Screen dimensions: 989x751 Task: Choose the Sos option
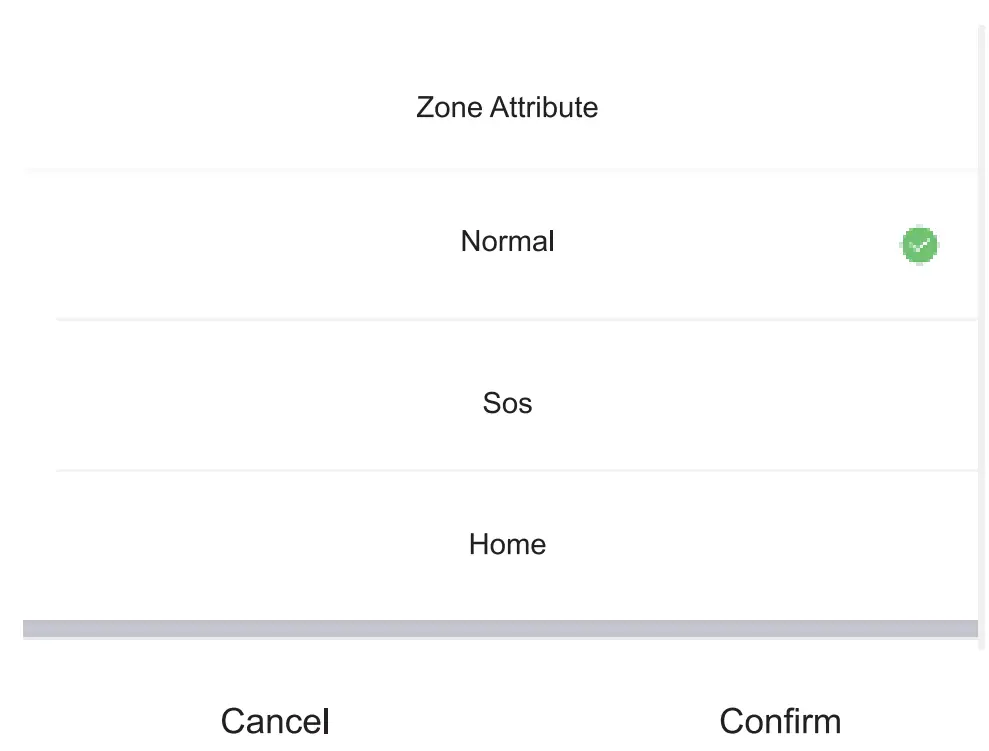tap(507, 403)
